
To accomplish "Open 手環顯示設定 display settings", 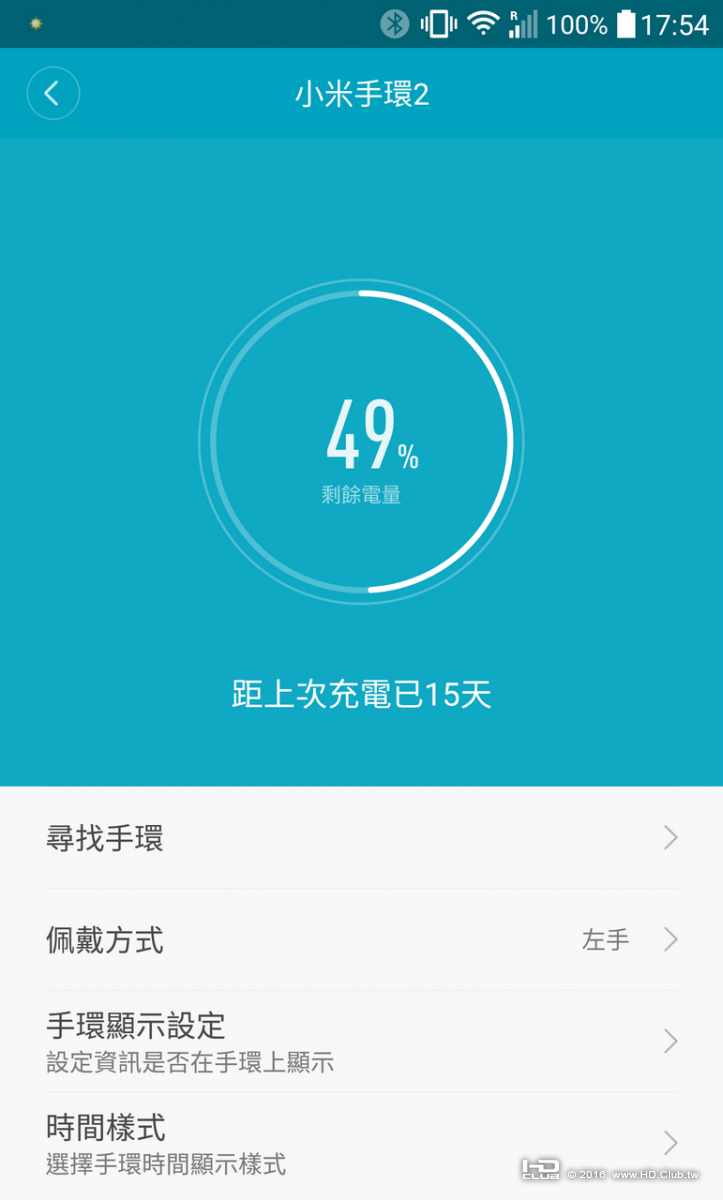I will tap(360, 1041).
